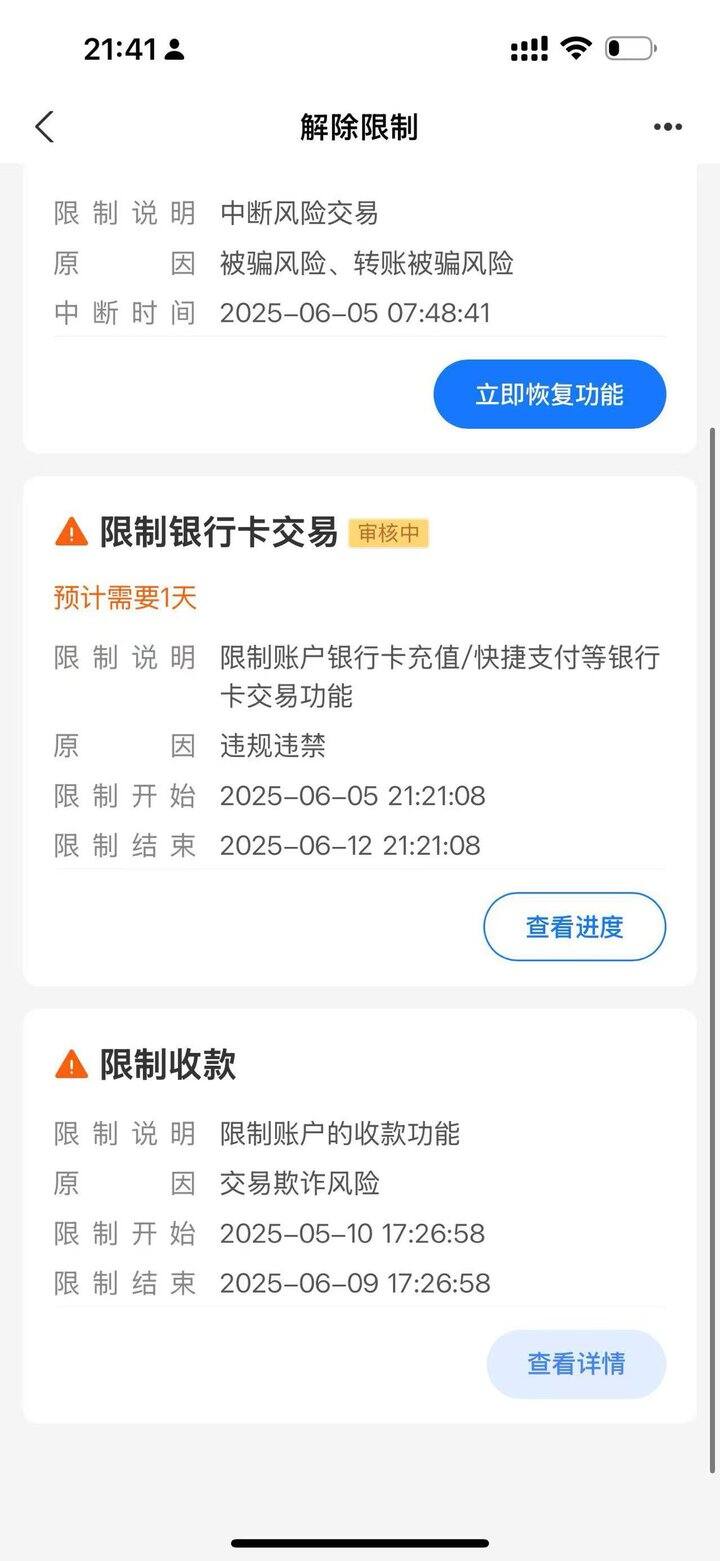Open 查看进度 for the bank card restriction
Screen dimensions: 720x1561
point(574,927)
